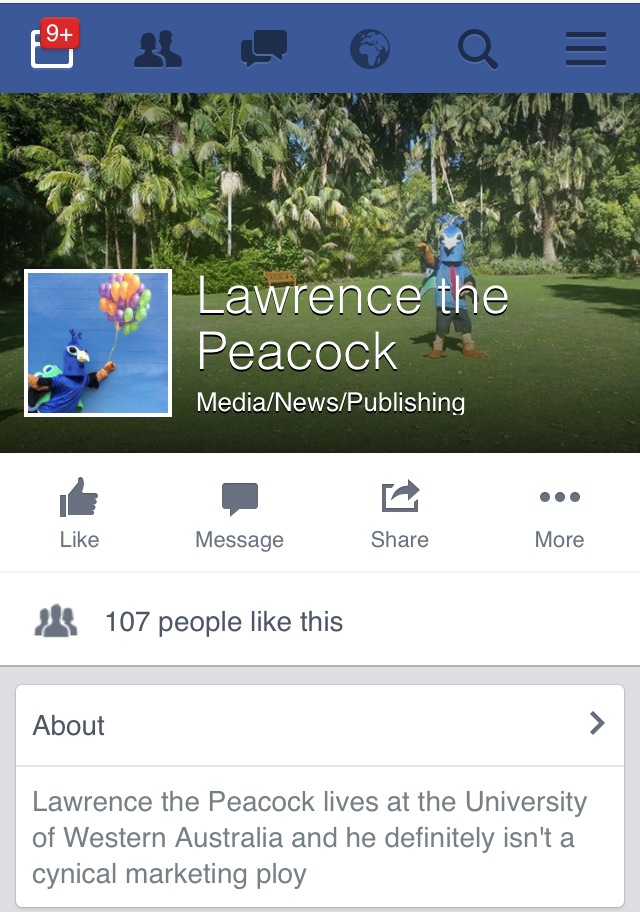View the 107 people who like this

point(223,622)
